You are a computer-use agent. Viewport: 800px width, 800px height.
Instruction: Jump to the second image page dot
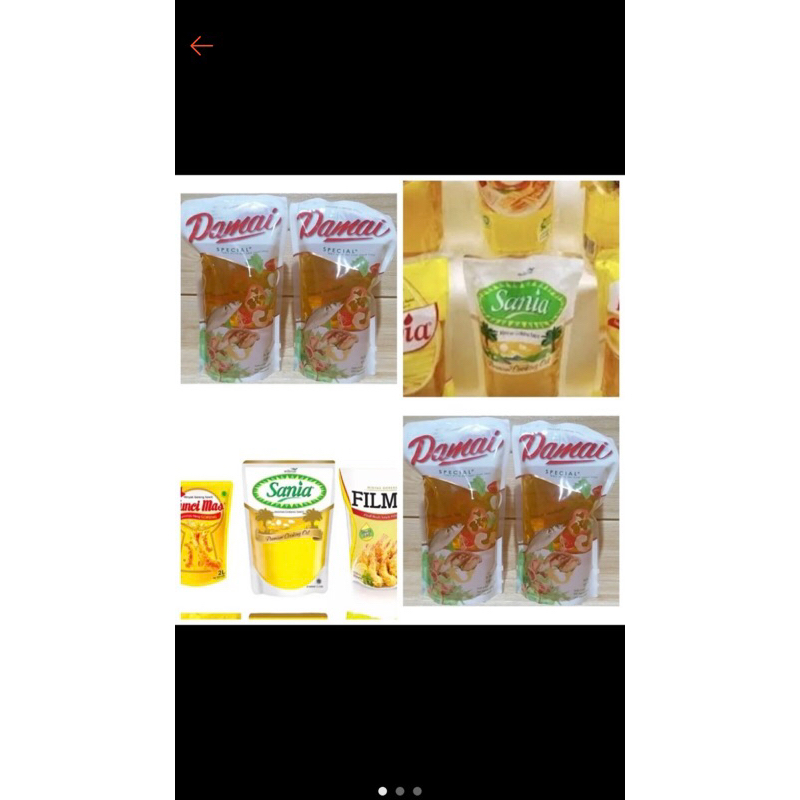(400, 791)
